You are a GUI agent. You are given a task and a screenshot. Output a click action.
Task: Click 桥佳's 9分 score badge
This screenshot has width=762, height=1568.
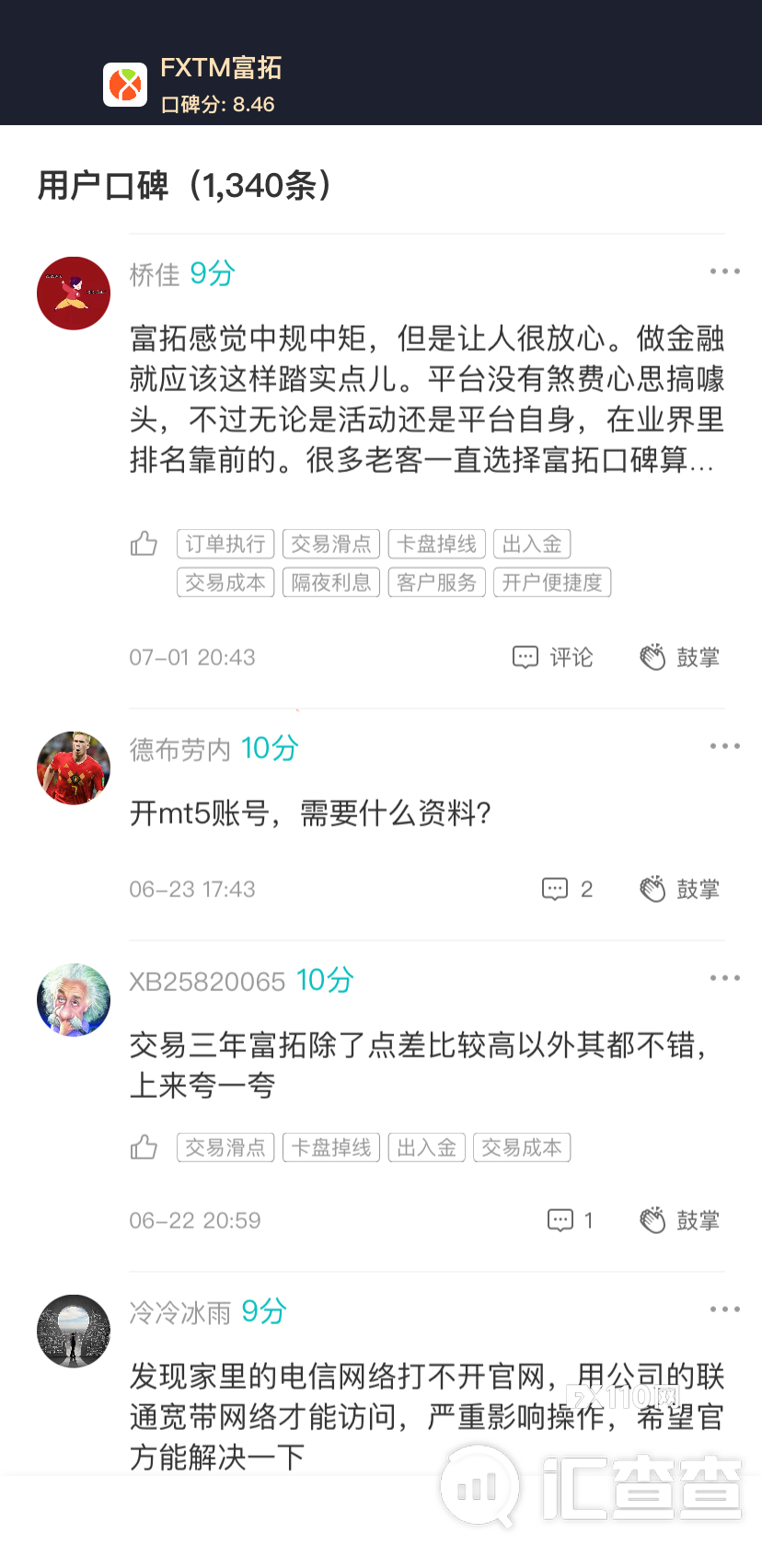tap(211, 274)
